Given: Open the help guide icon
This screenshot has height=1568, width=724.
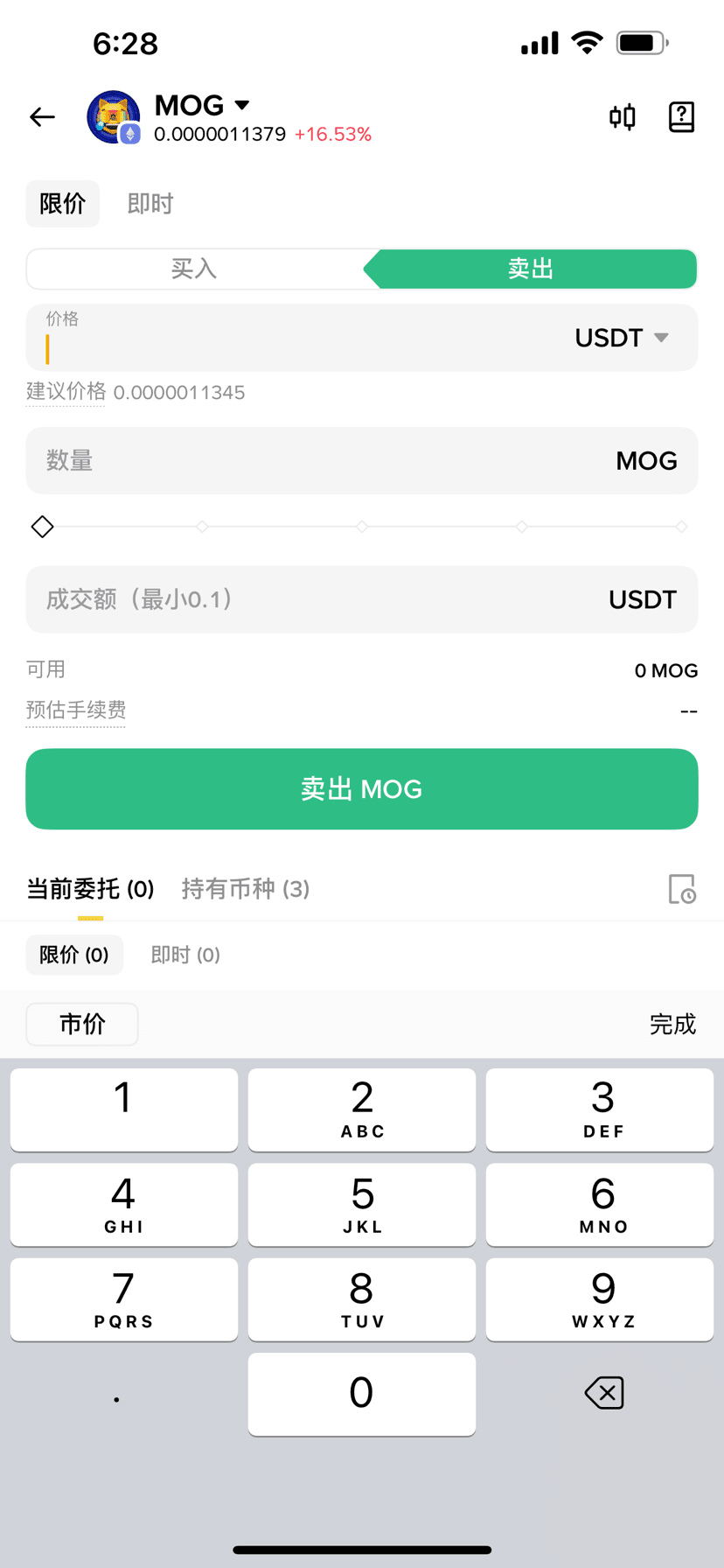Looking at the screenshot, I should 681,116.
